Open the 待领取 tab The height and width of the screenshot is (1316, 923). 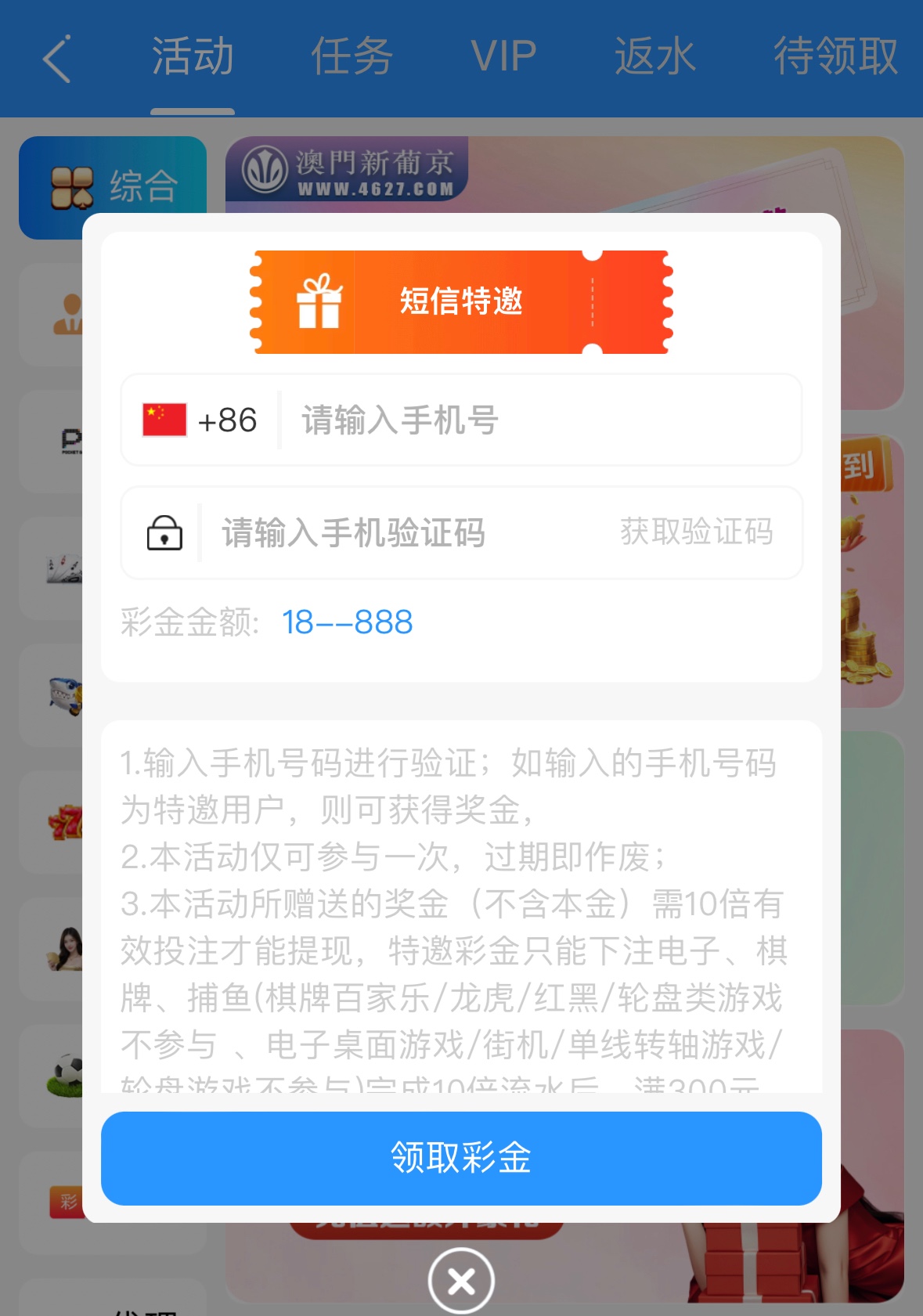tap(835, 57)
